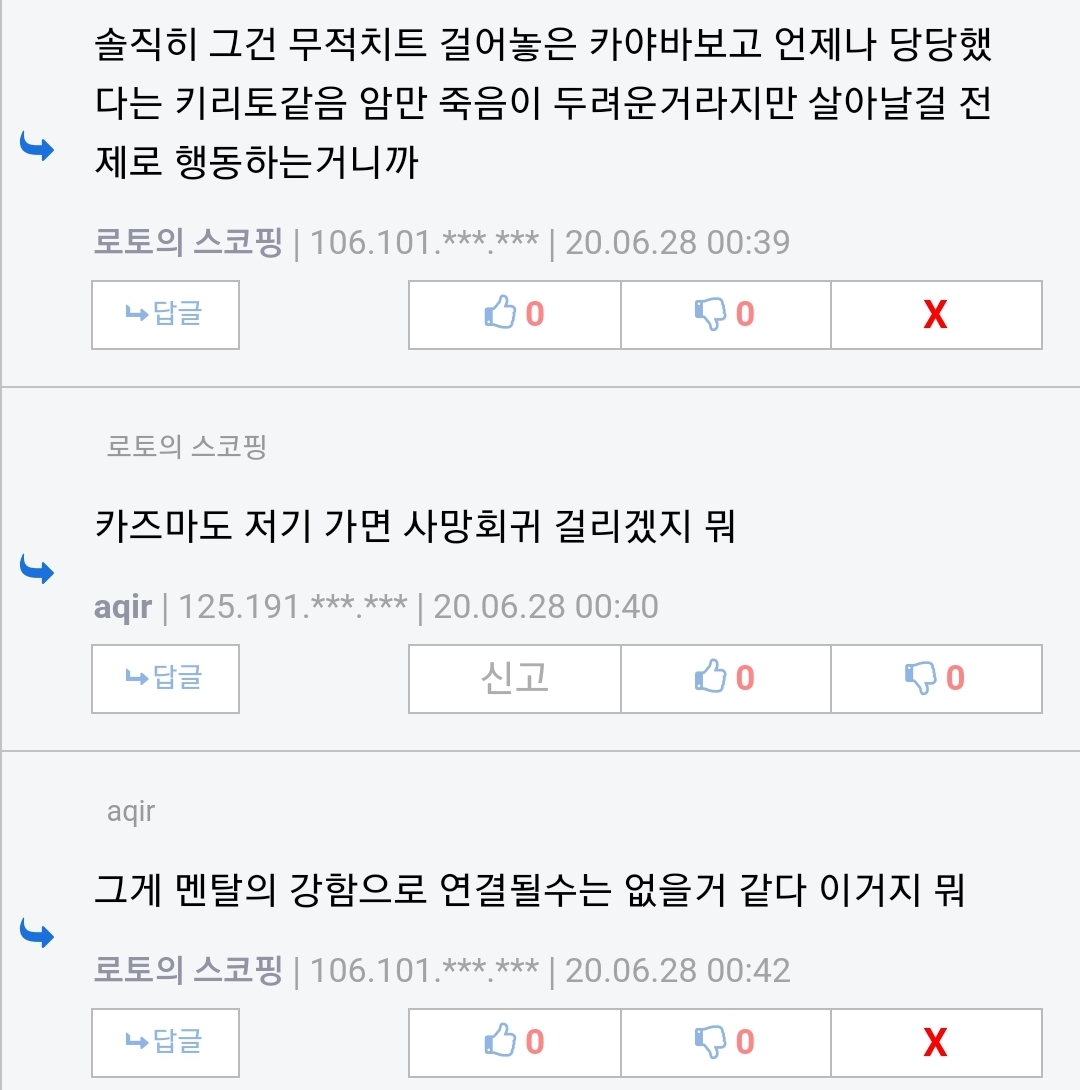Downvote the 00:42 comment by 로토의 스코핑
The width and height of the screenshot is (1080, 1090).
(725, 1043)
